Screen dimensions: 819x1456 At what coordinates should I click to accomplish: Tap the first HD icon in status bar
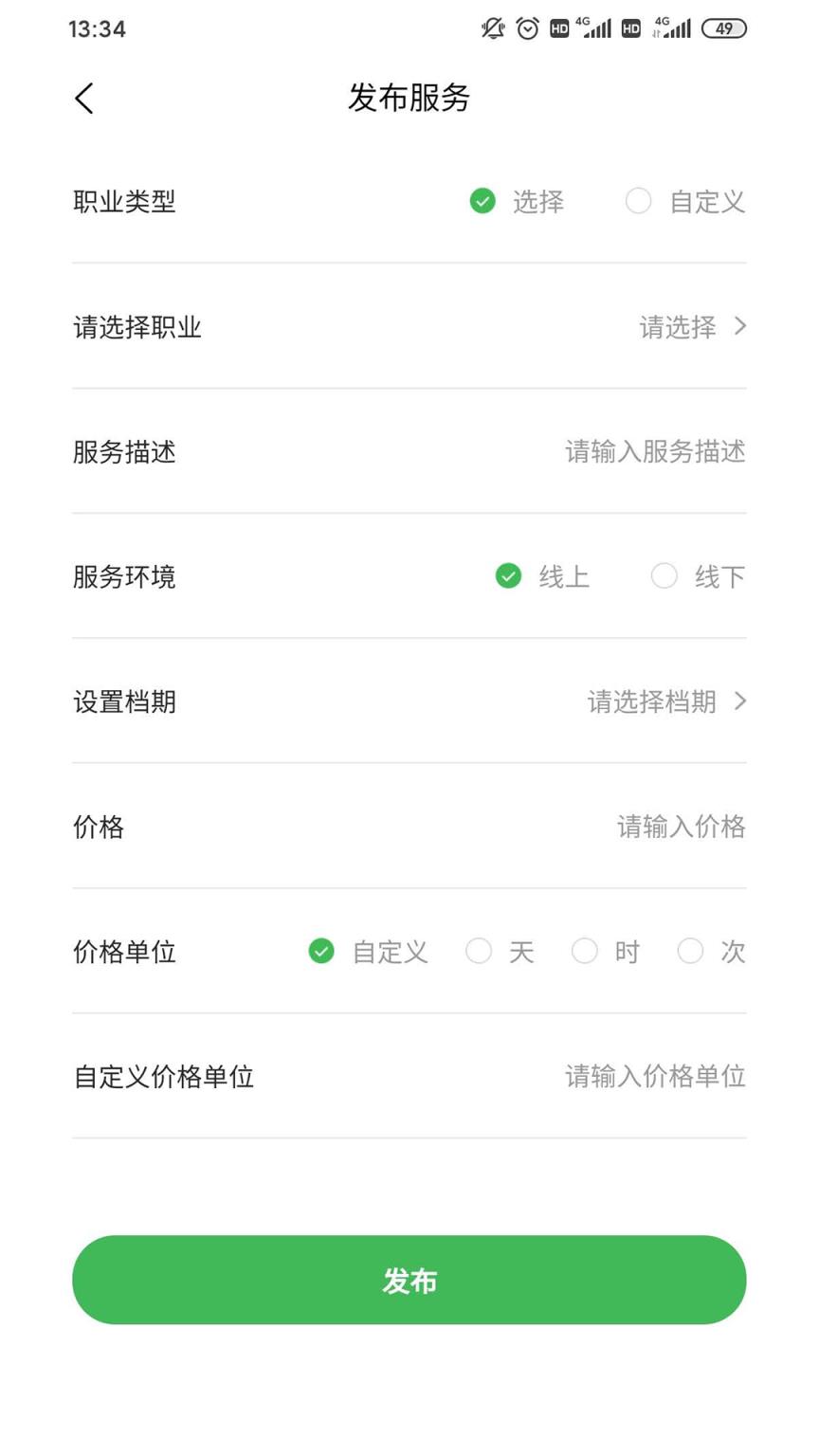[x=559, y=28]
